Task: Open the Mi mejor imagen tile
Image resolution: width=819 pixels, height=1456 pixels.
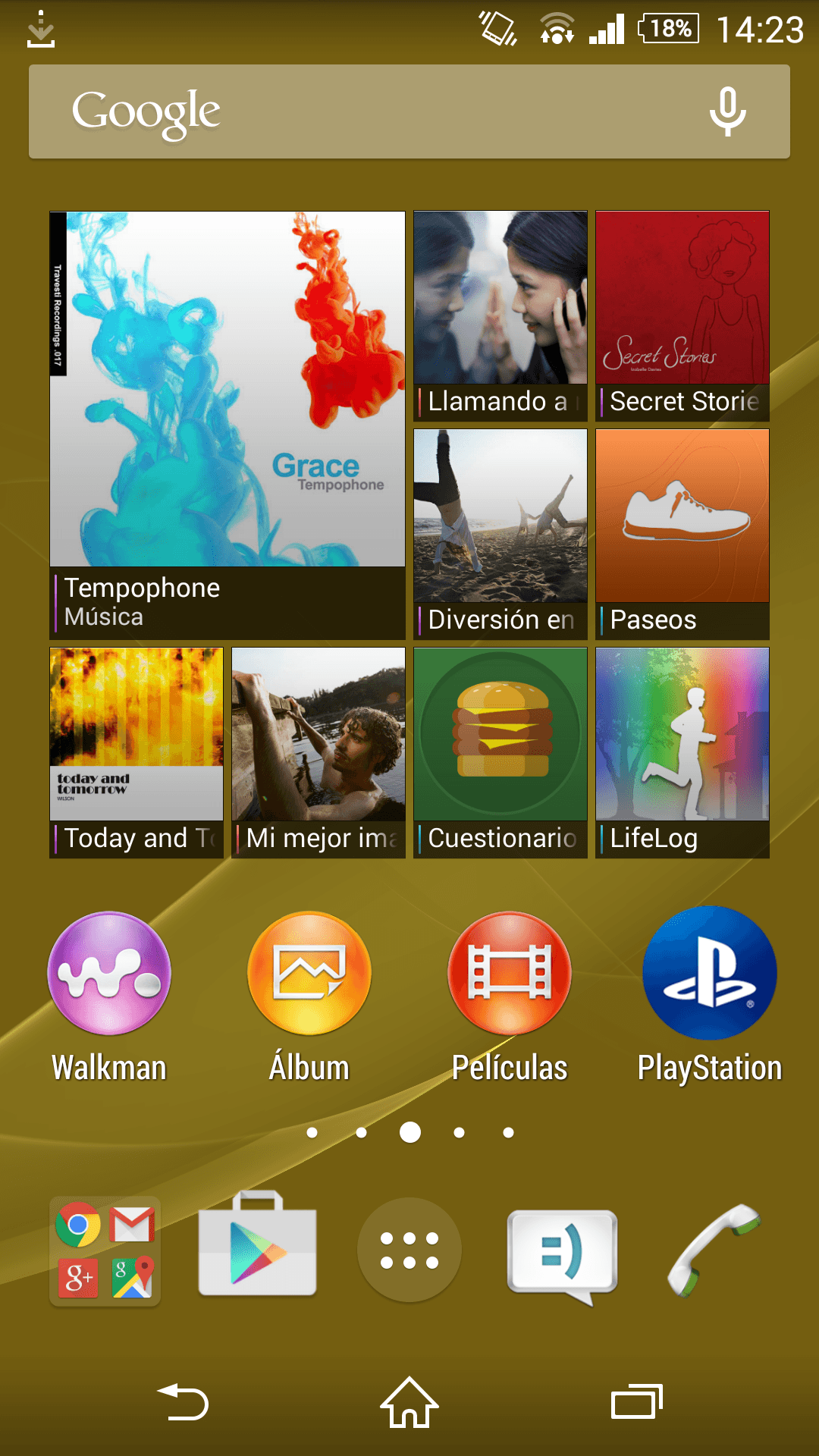Action: click(318, 752)
